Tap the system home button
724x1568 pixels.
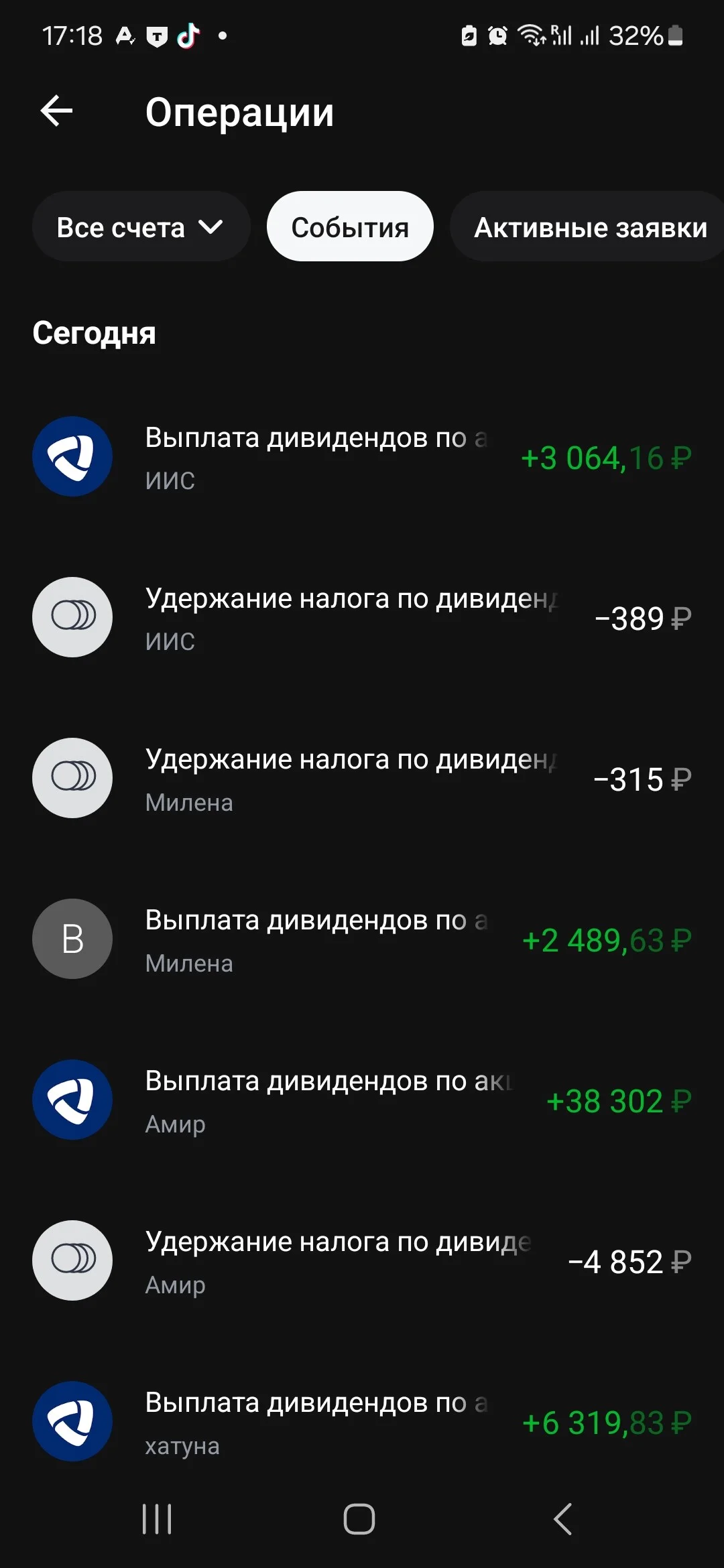point(359,1519)
